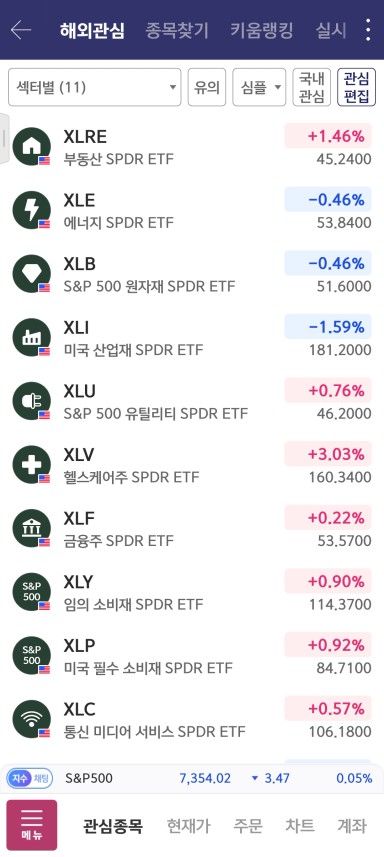Open the XLC communication services ETF row
Image resolution: width=384 pixels, height=857 pixels.
[192, 719]
